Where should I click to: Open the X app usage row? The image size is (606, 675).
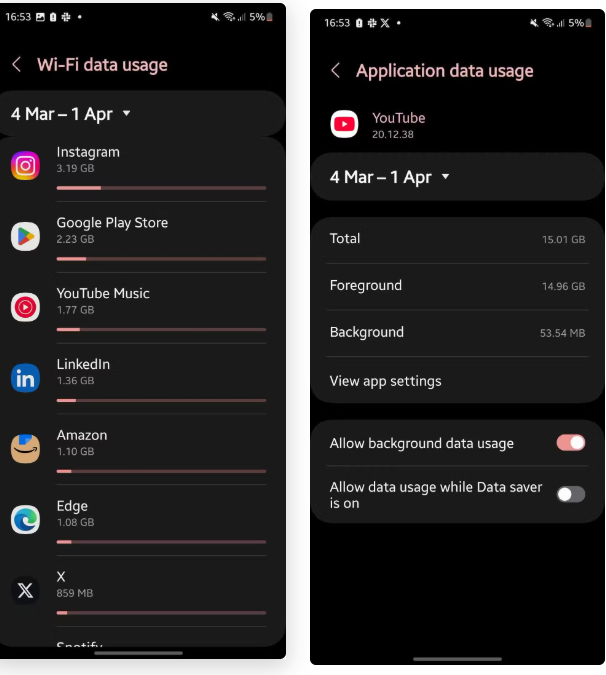click(x=140, y=590)
